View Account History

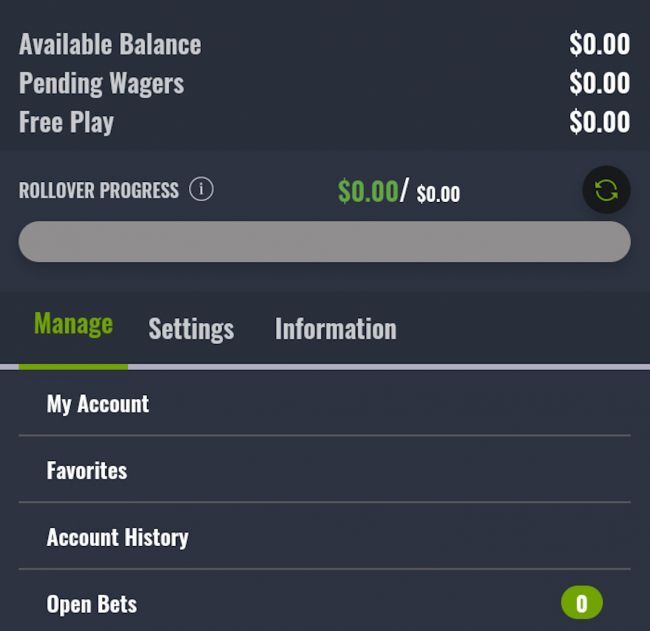118,537
